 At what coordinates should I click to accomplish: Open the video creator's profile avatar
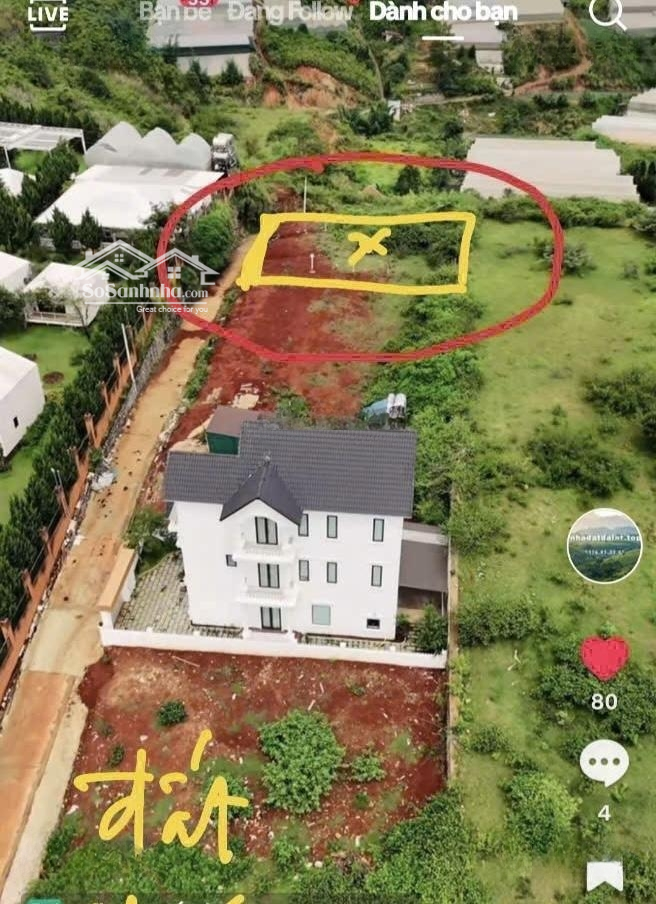(x=604, y=546)
